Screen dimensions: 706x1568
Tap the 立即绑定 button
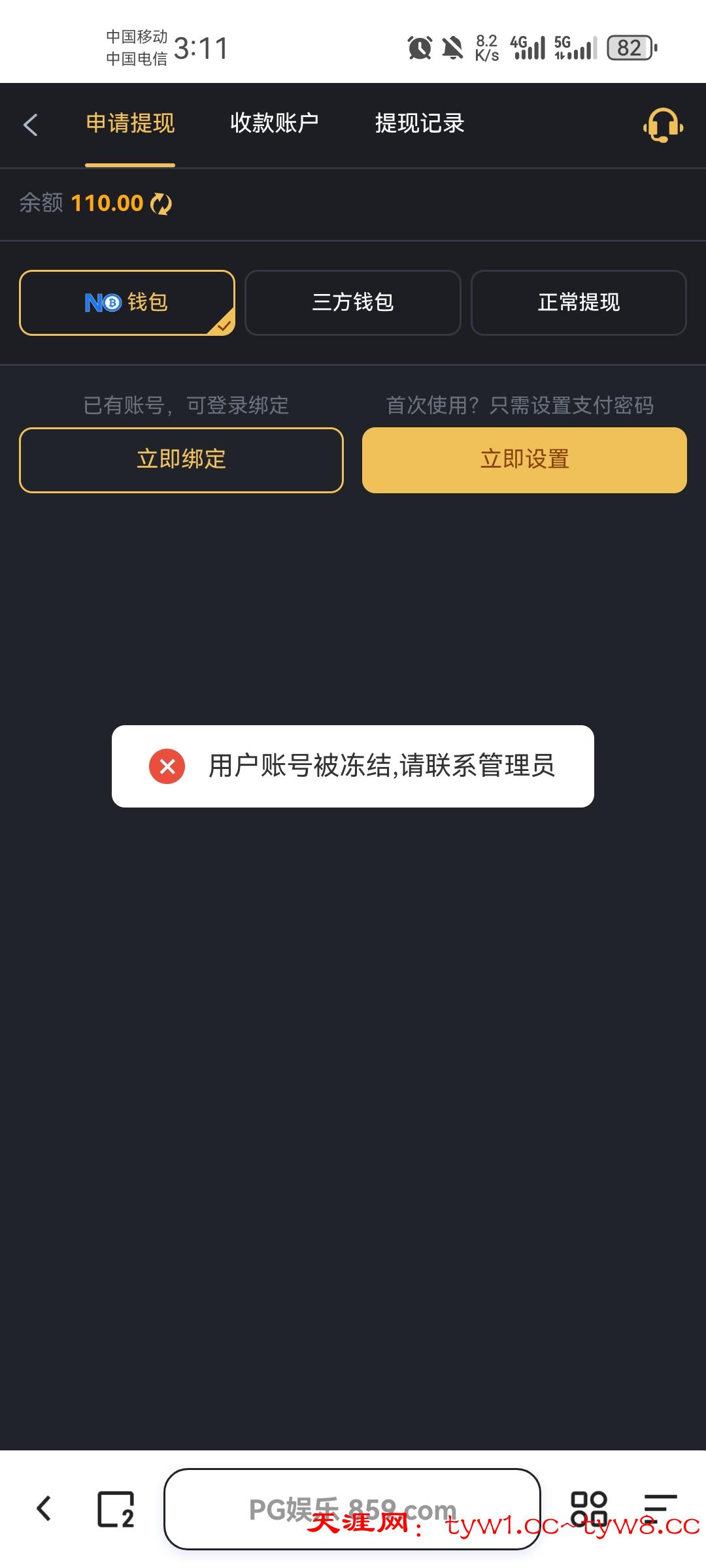pos(180,459)
